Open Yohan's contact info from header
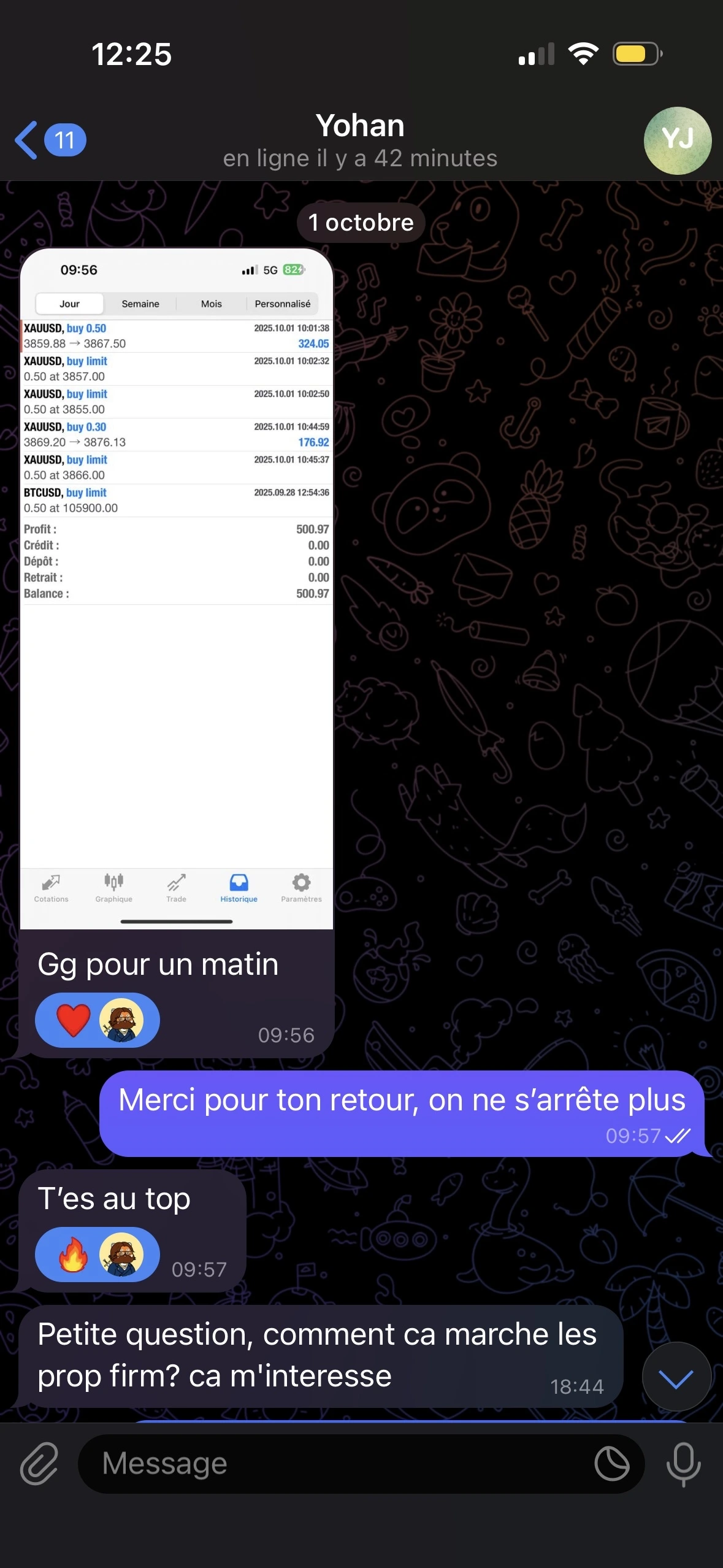The height and width of the screenshot is (1568, 723). [x=360, y=140]
